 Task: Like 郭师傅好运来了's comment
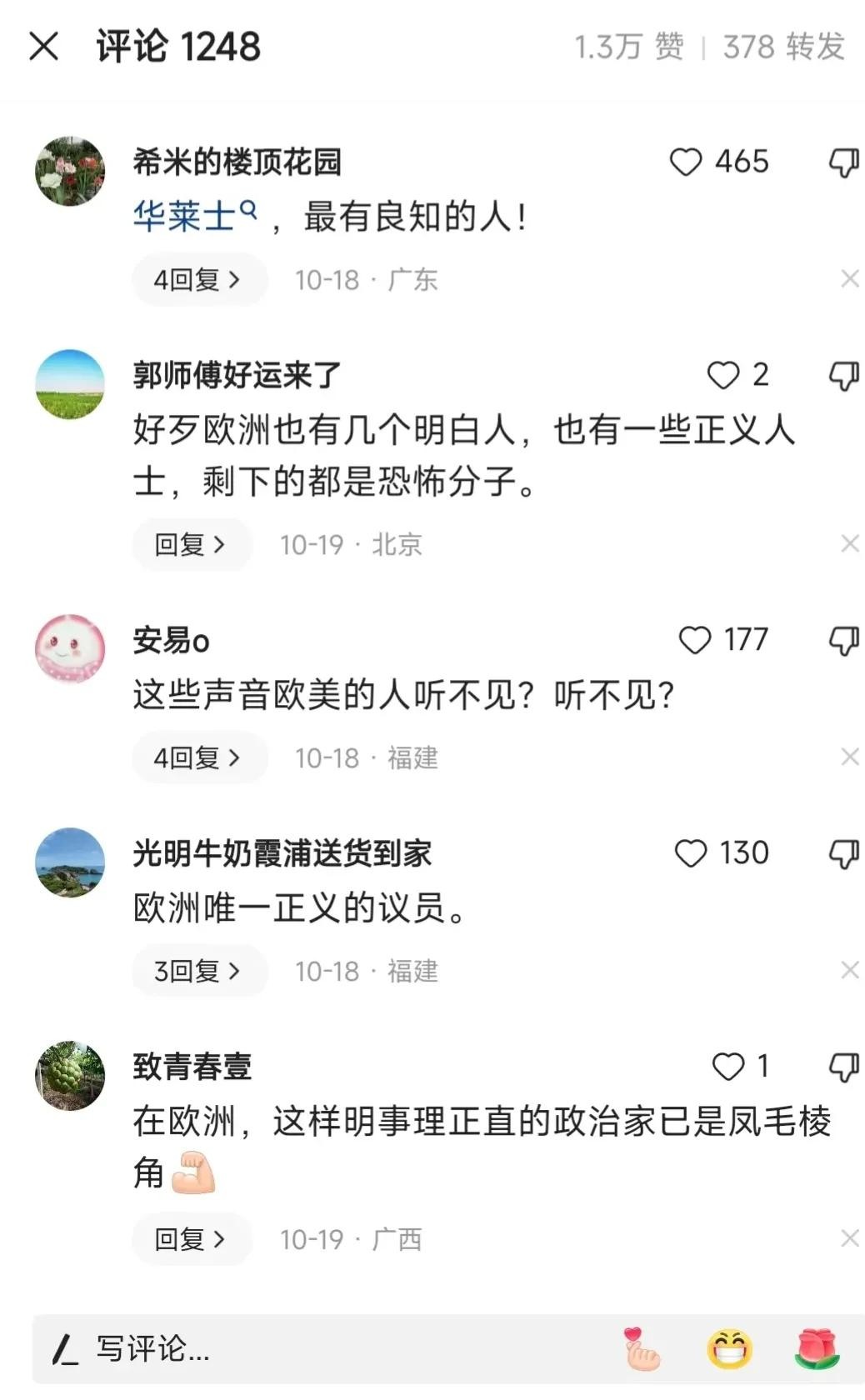pos(722,376)
